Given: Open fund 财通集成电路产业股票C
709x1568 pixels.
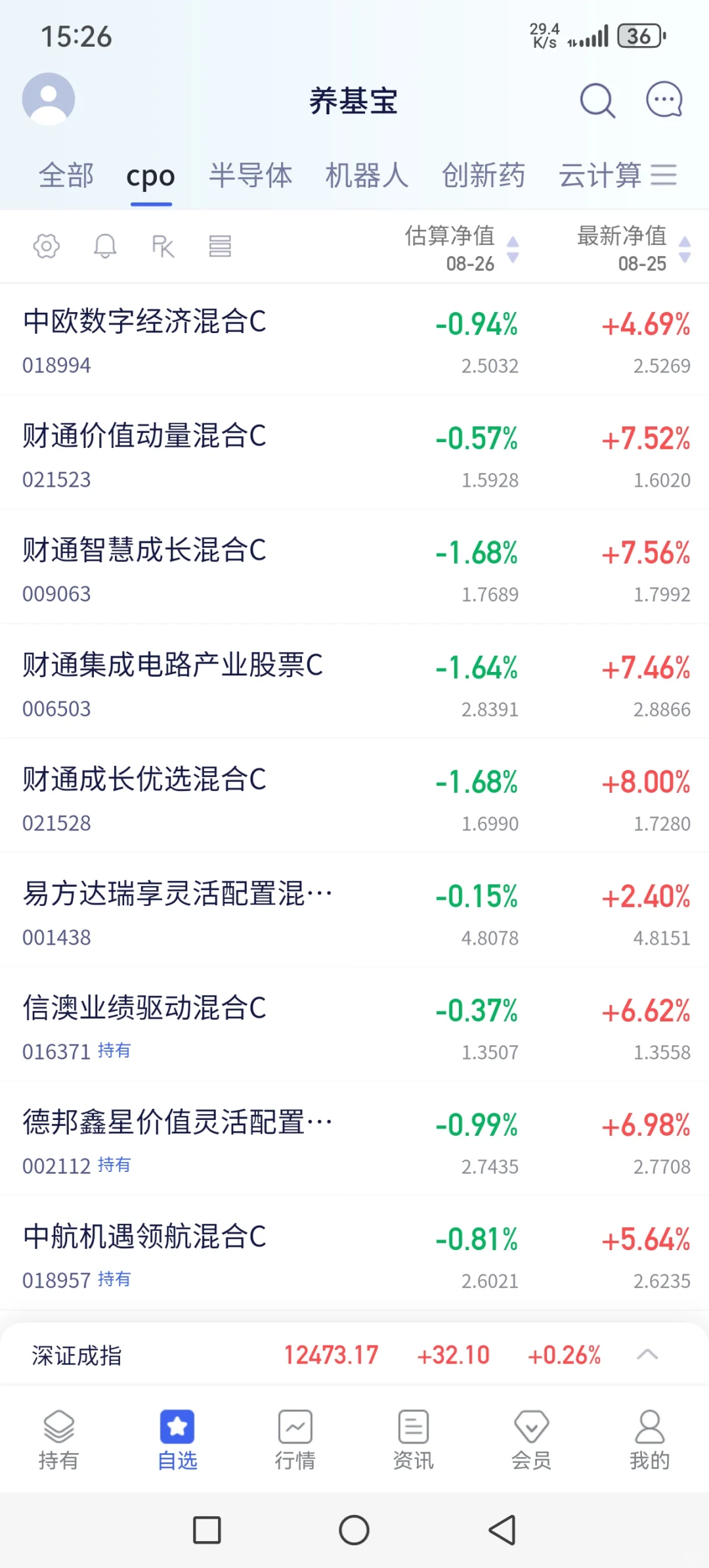Looking at the screenshot, I should tap(173, 665).
